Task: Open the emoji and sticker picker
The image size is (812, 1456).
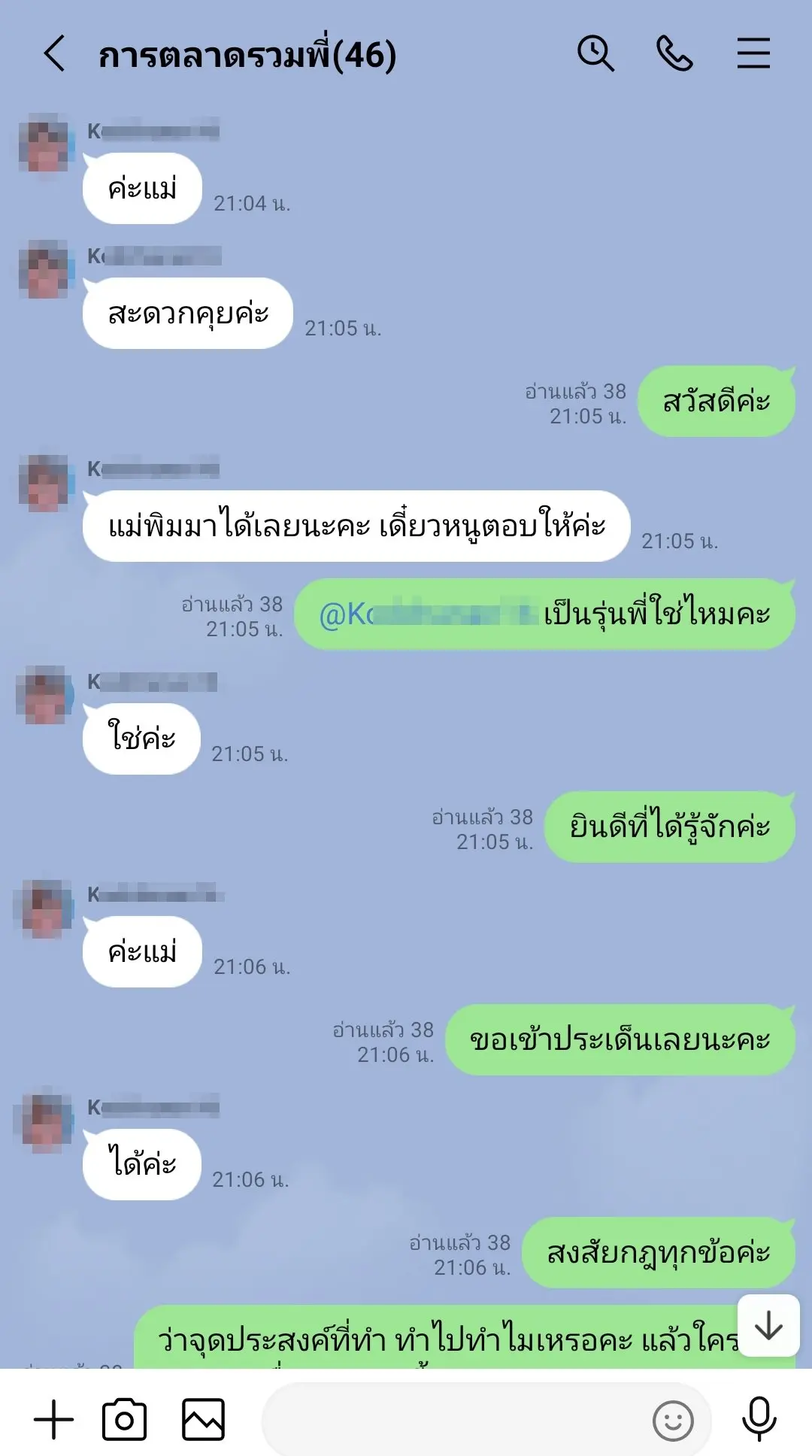Action: point(673,1421)
